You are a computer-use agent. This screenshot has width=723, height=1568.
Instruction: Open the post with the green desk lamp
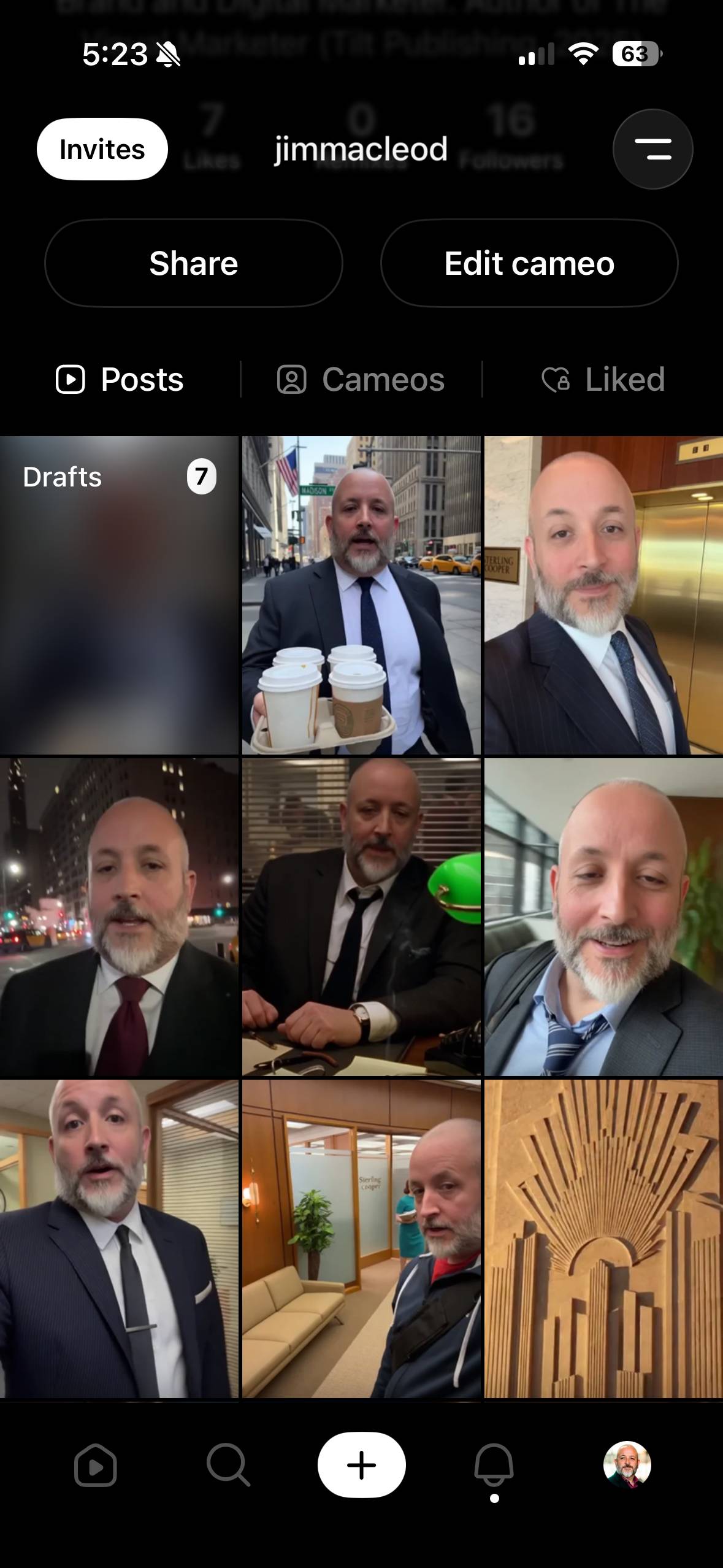[361, 917]
